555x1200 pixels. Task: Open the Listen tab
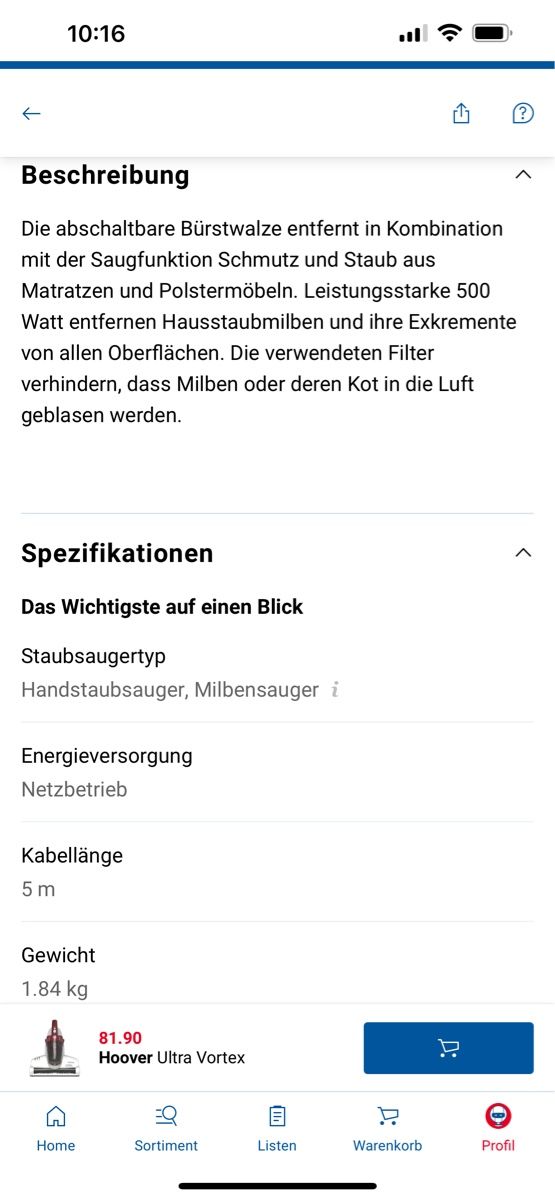pyautogui.click(x=277, y=1128)
